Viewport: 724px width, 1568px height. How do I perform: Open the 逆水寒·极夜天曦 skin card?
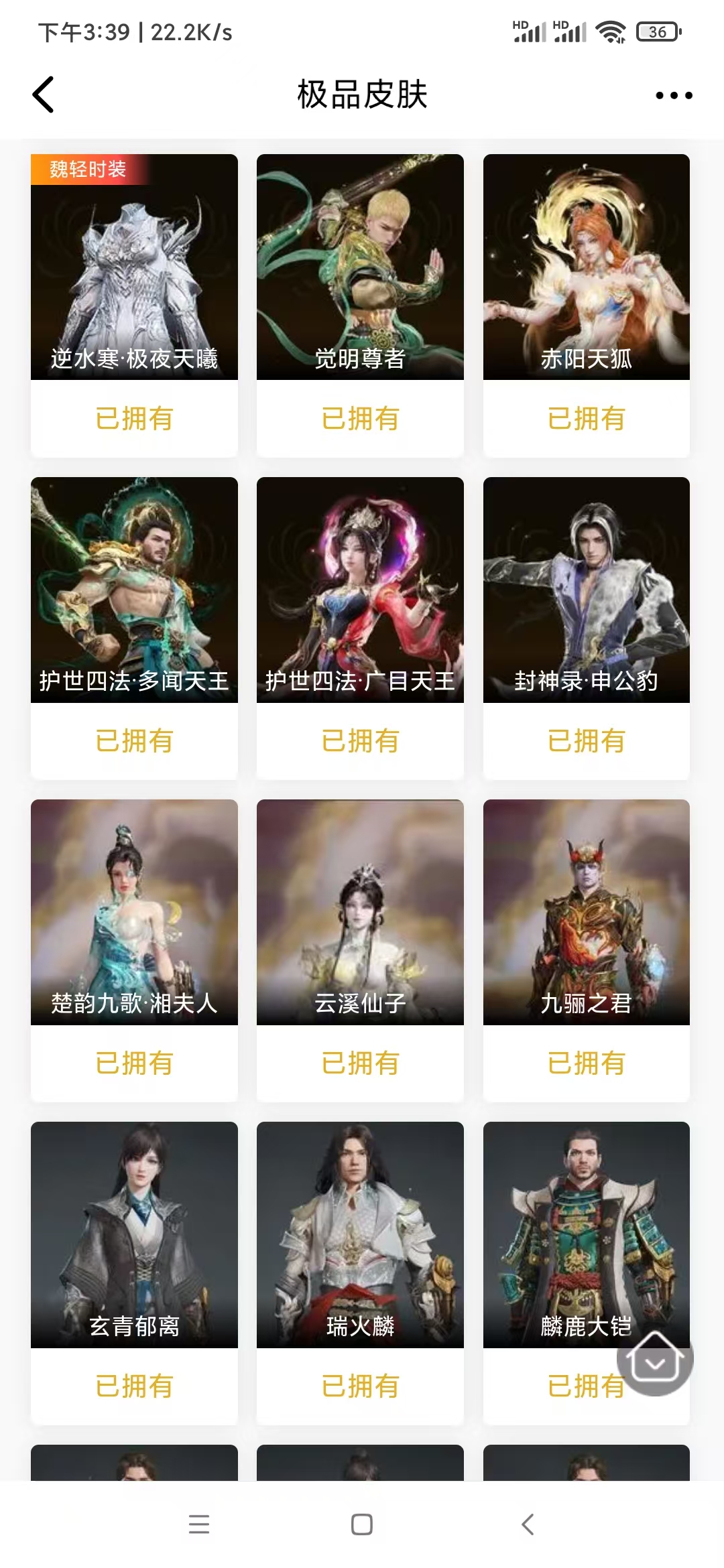coord(134,268)
